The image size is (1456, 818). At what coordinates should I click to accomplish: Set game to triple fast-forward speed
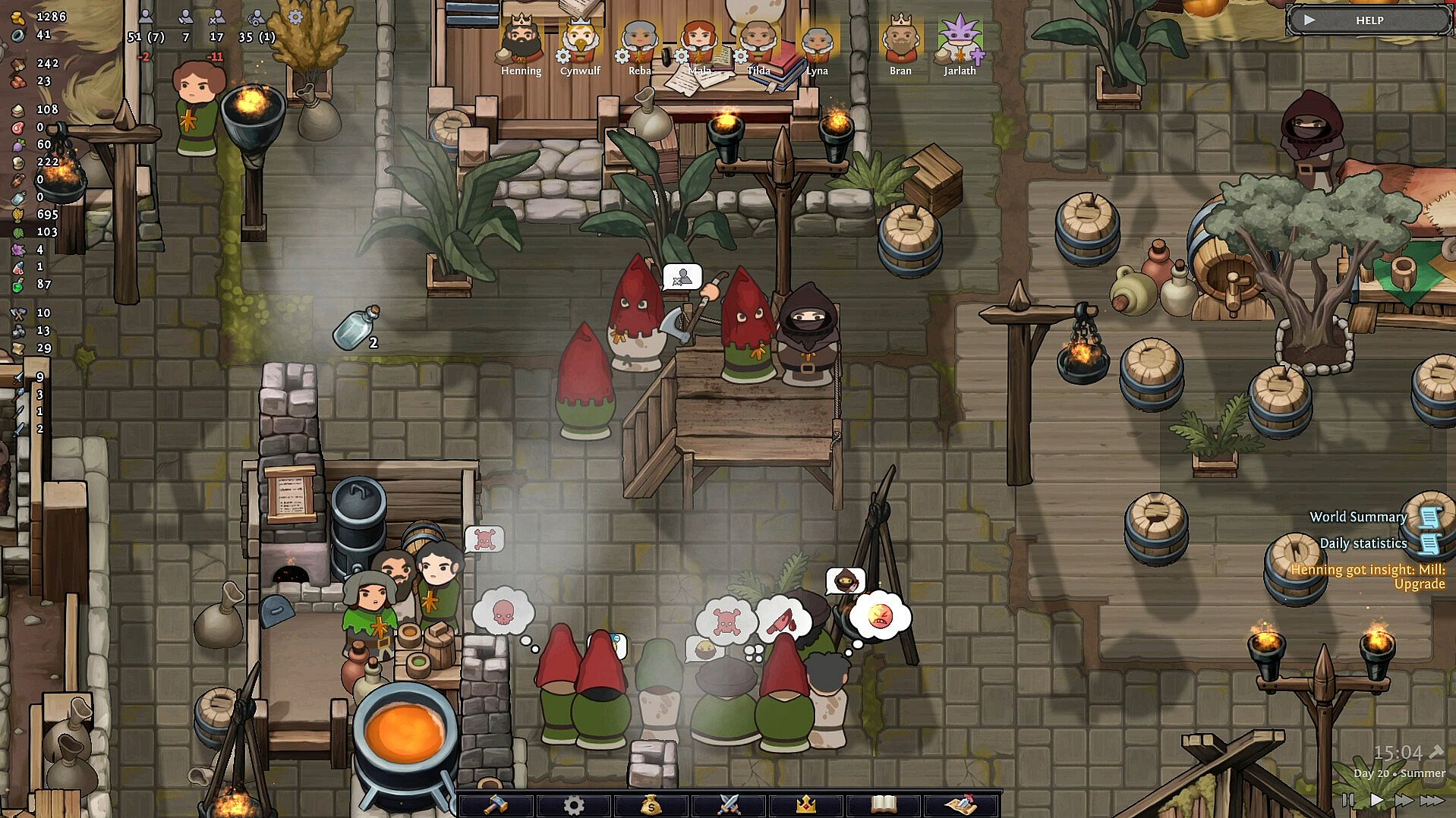pos(1432,800)
